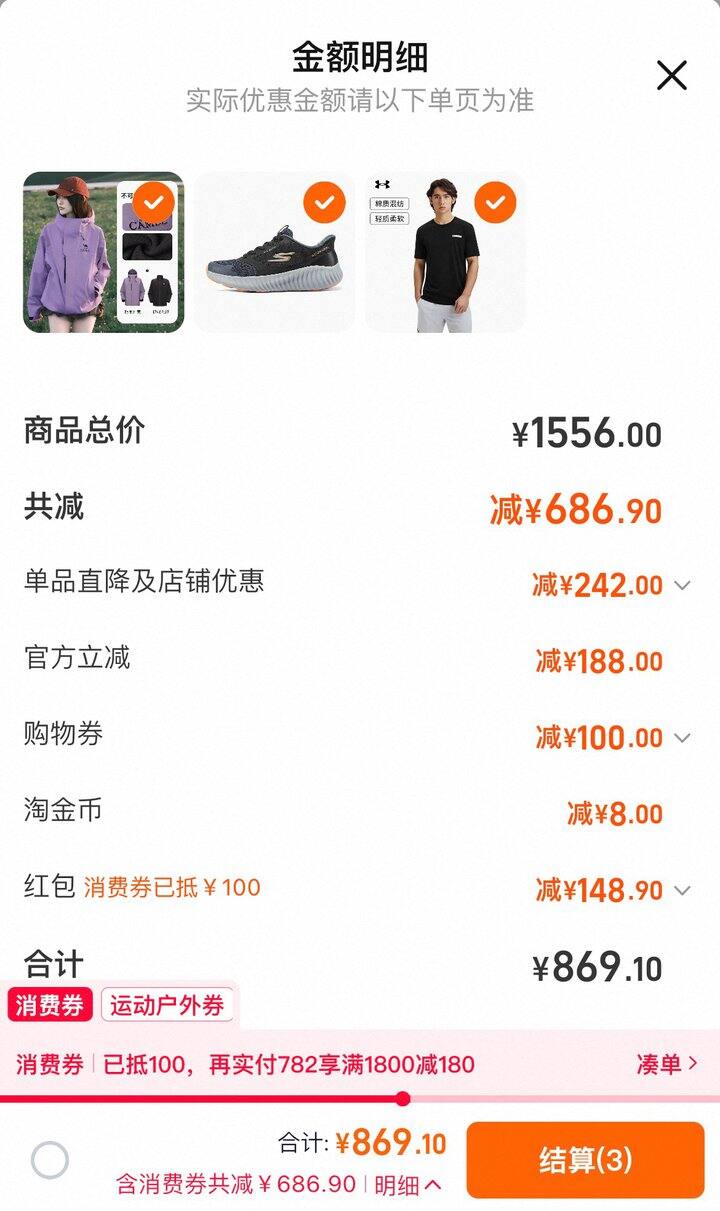Expand the 购物券 discount details
The width and height of the screenshot is (720, 1211).
coord(682,738)
